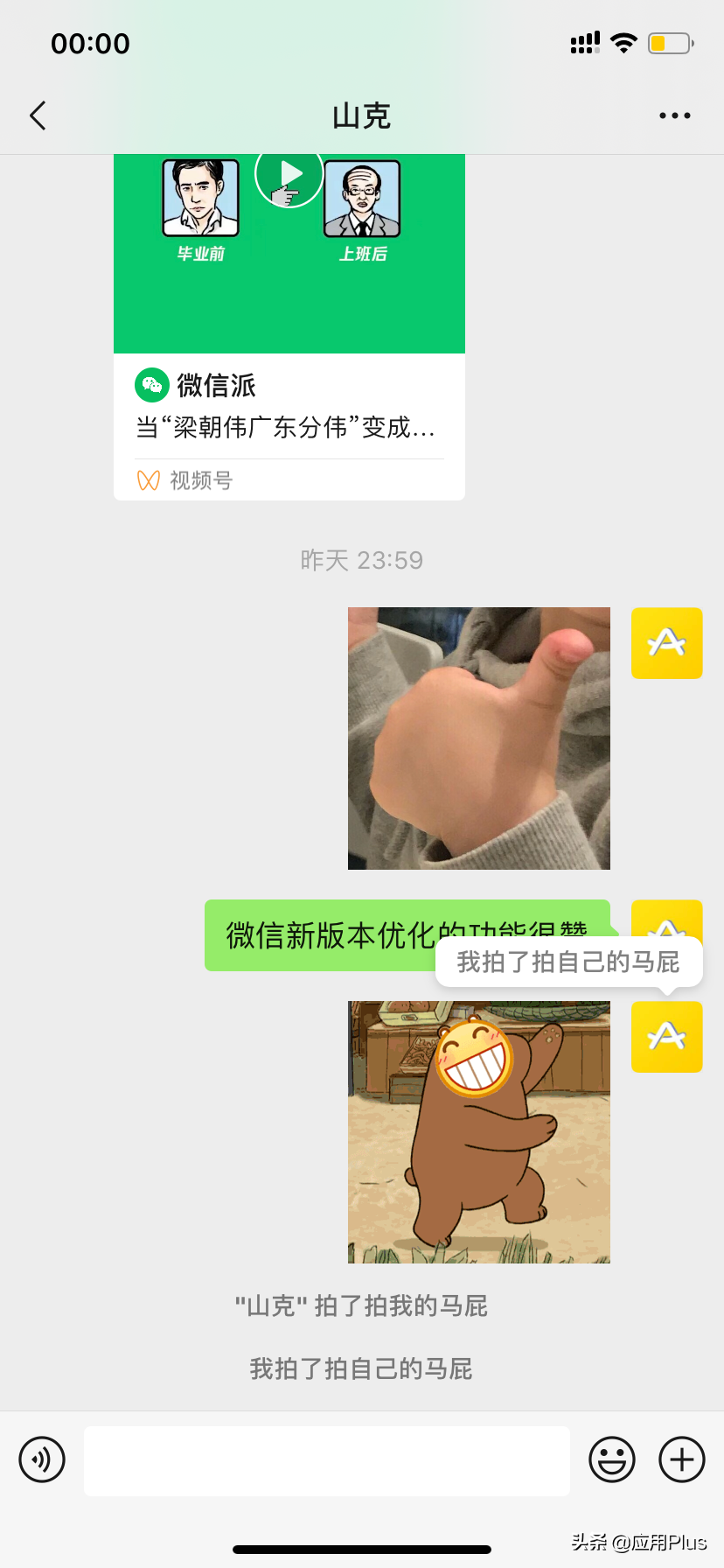Tap the avatar beside the bear sticker
Viewport: 724px width, 1568px height.
tap(666, 1037)
